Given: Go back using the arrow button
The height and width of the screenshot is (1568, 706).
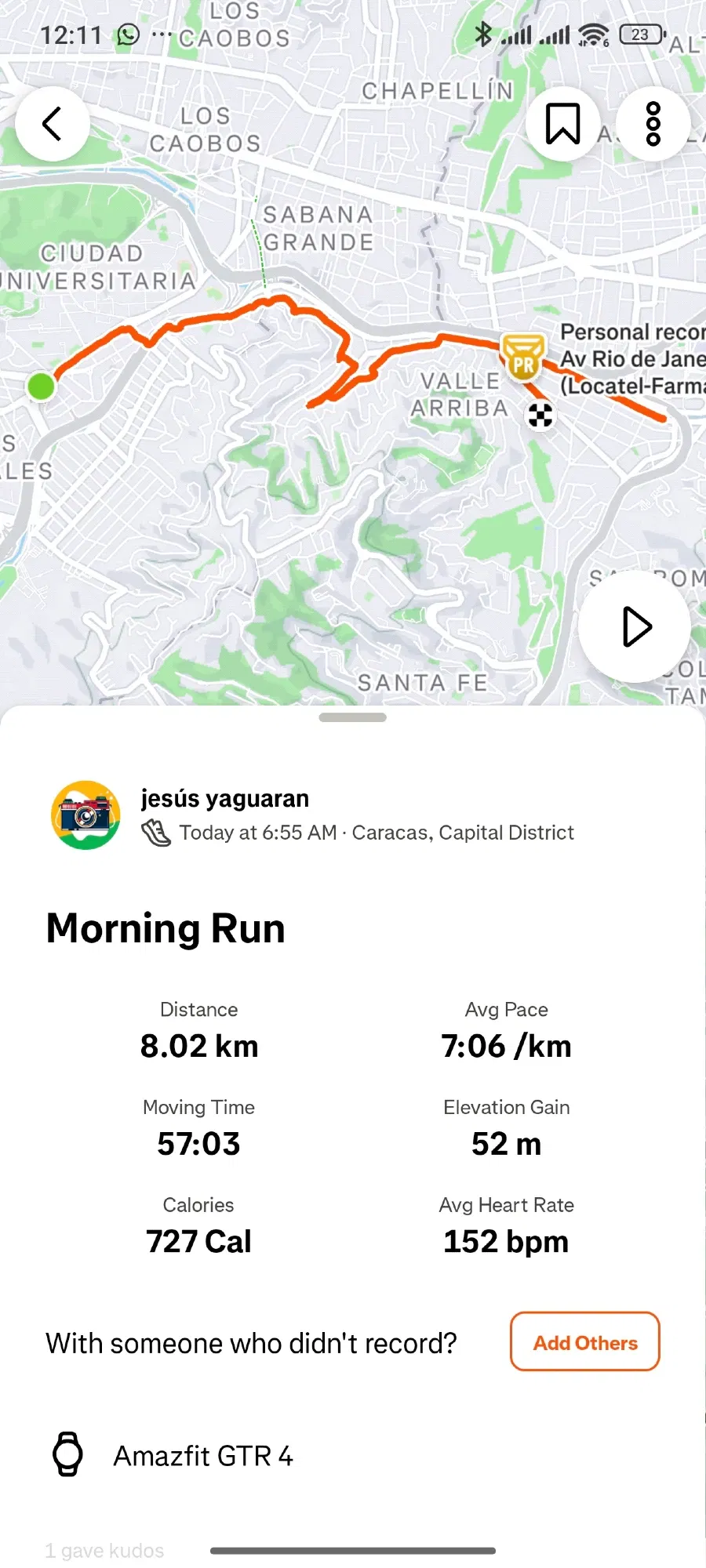Looking at the screenshot, I should click(x=53, y=124).
